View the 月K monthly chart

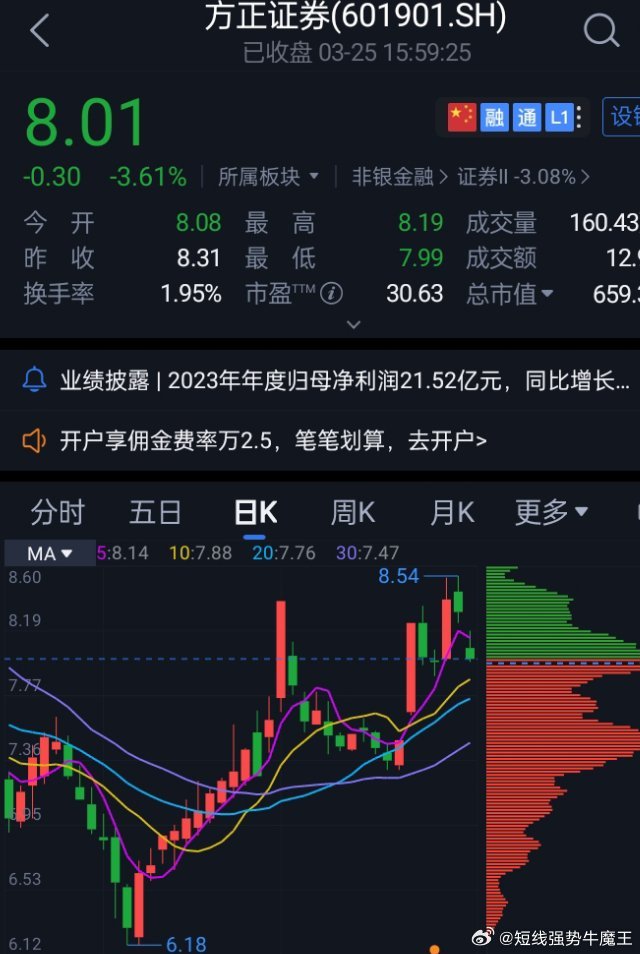(451, 513)
